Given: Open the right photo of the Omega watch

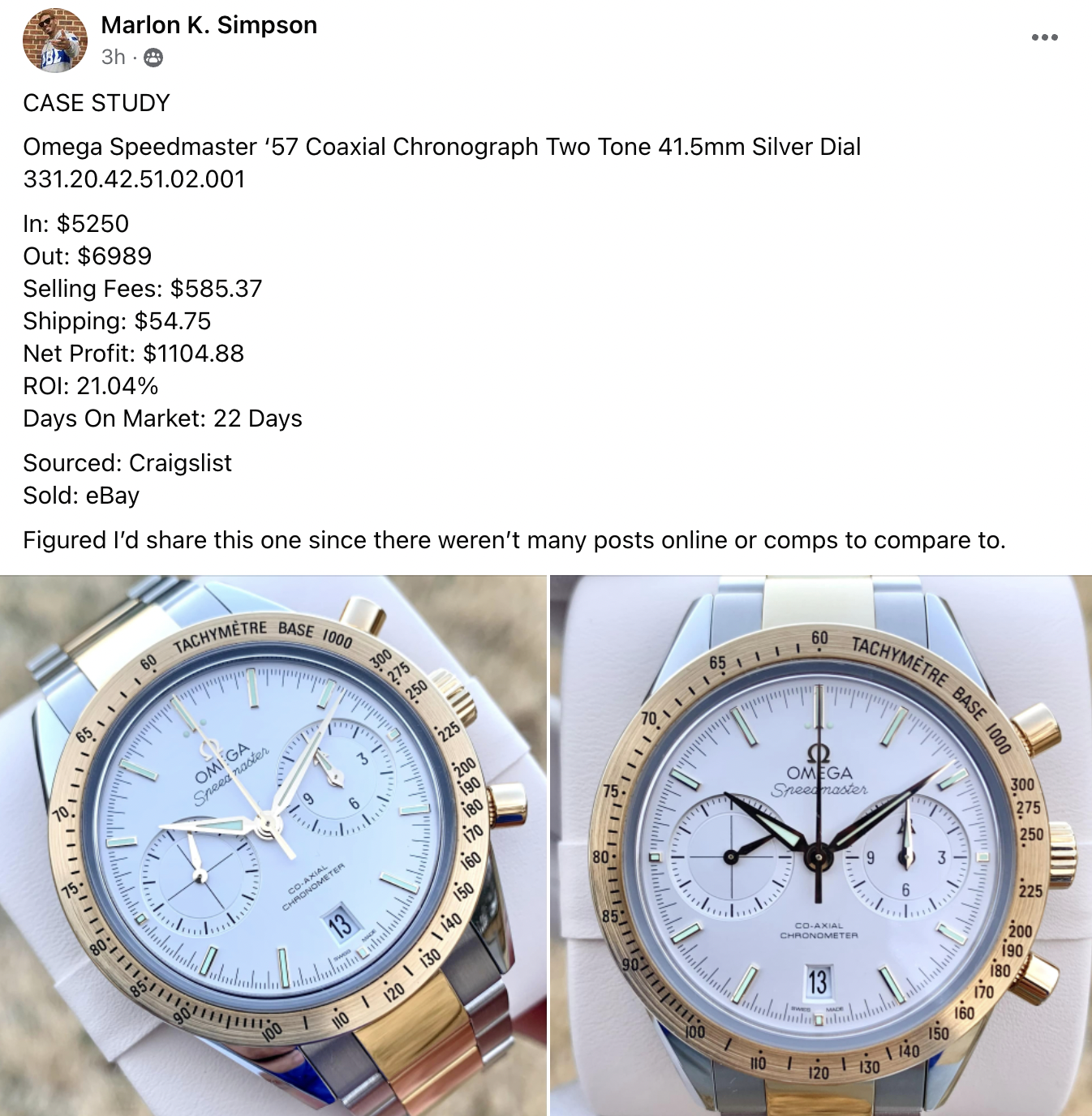Looking at the screenshot, I should click(820, 845).
